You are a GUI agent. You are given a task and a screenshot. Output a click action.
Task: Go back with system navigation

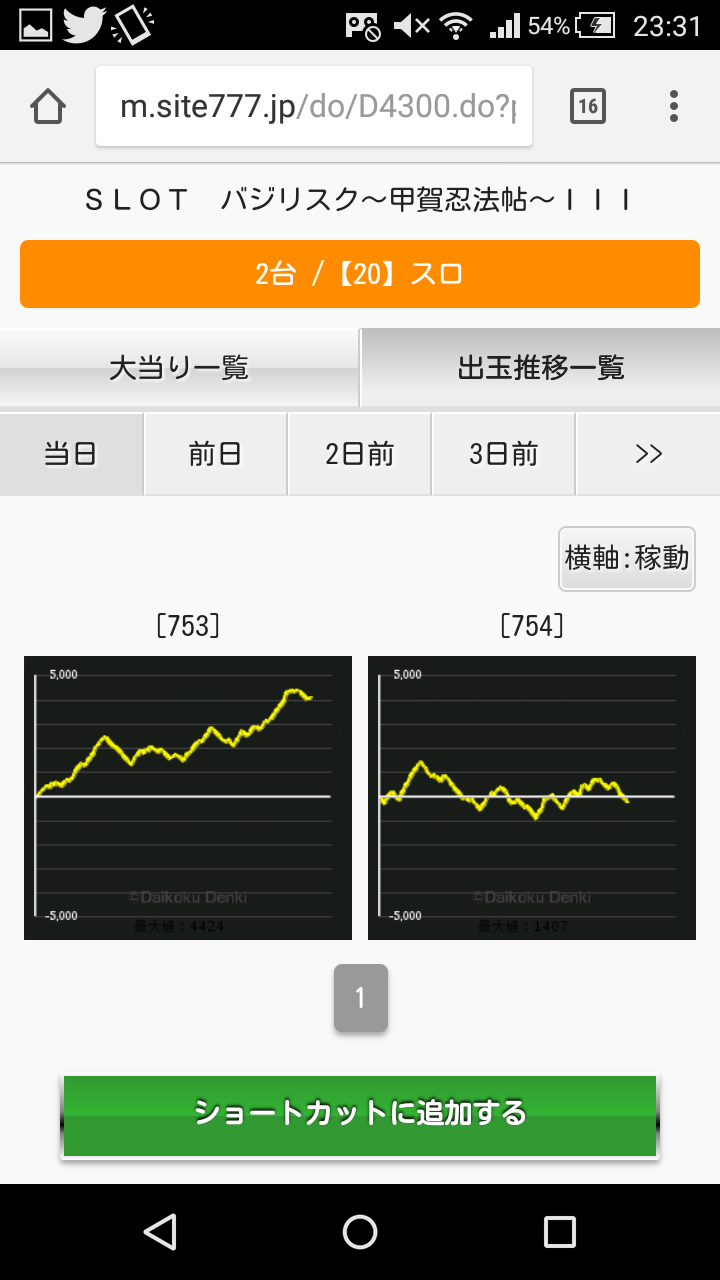coord(160,1232)
